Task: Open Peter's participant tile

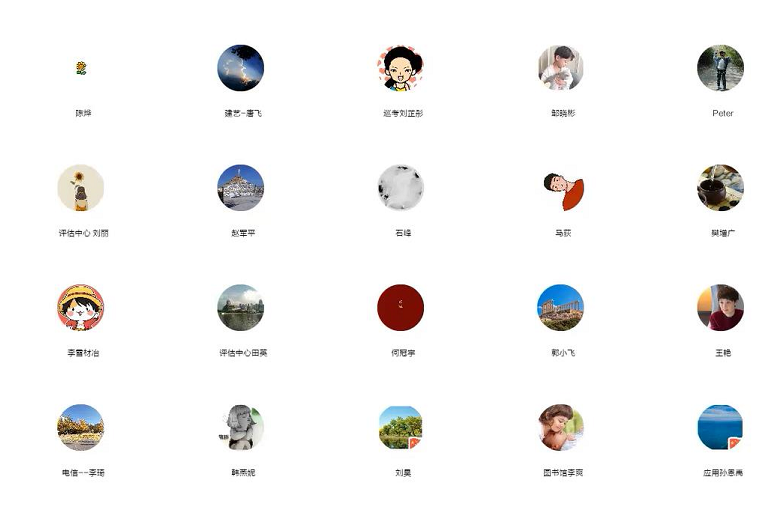Action: [720, 68]
